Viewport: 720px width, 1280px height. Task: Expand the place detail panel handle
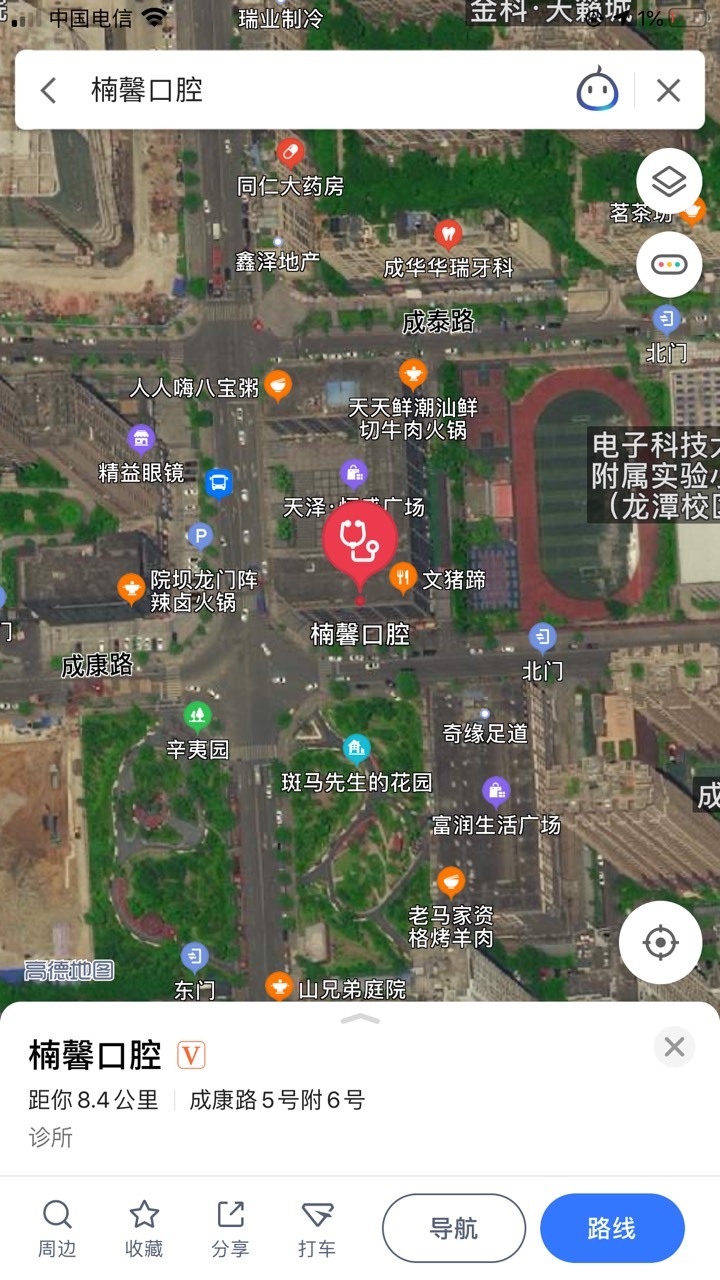[x=360, y=1018]
